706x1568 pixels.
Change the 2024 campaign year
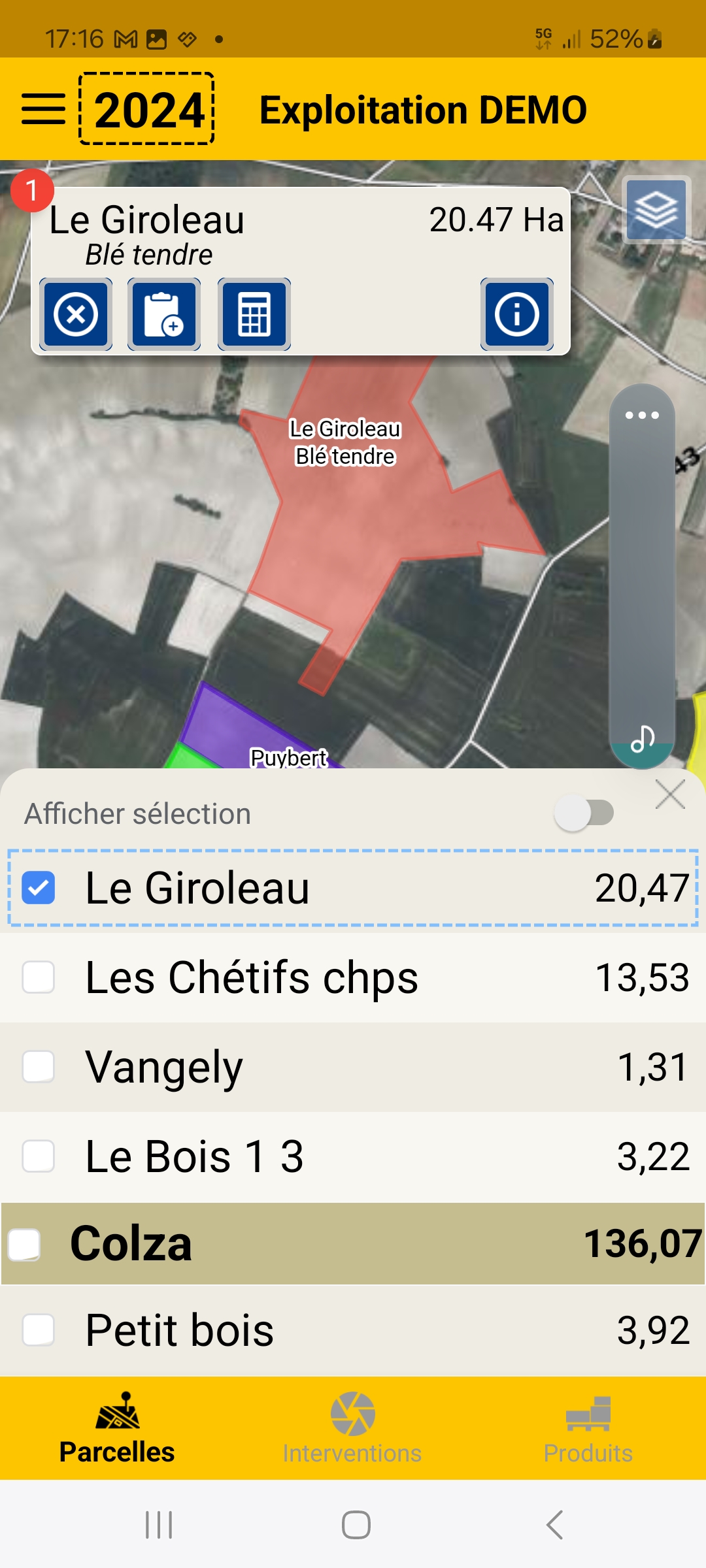tap(147, 109)
